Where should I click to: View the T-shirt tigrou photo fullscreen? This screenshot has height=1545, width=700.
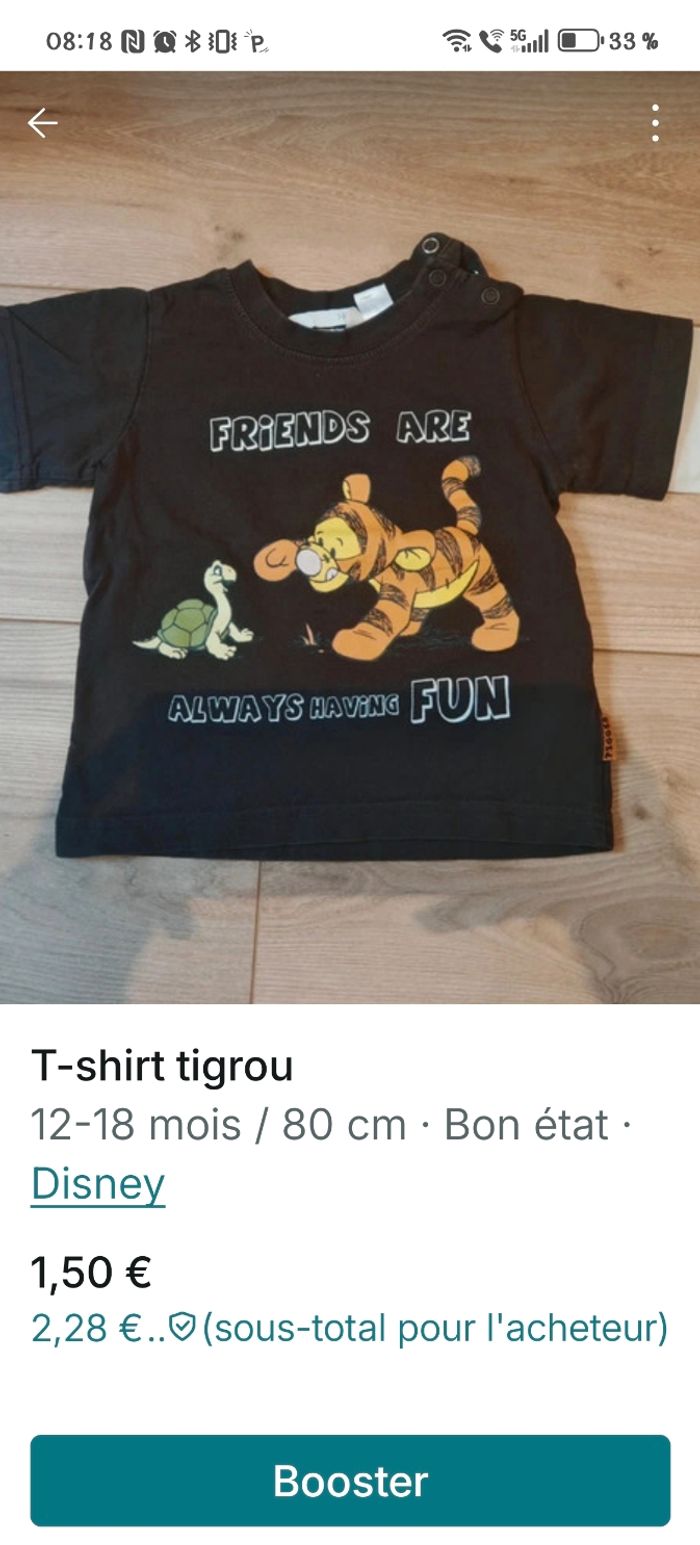[350, 560]
